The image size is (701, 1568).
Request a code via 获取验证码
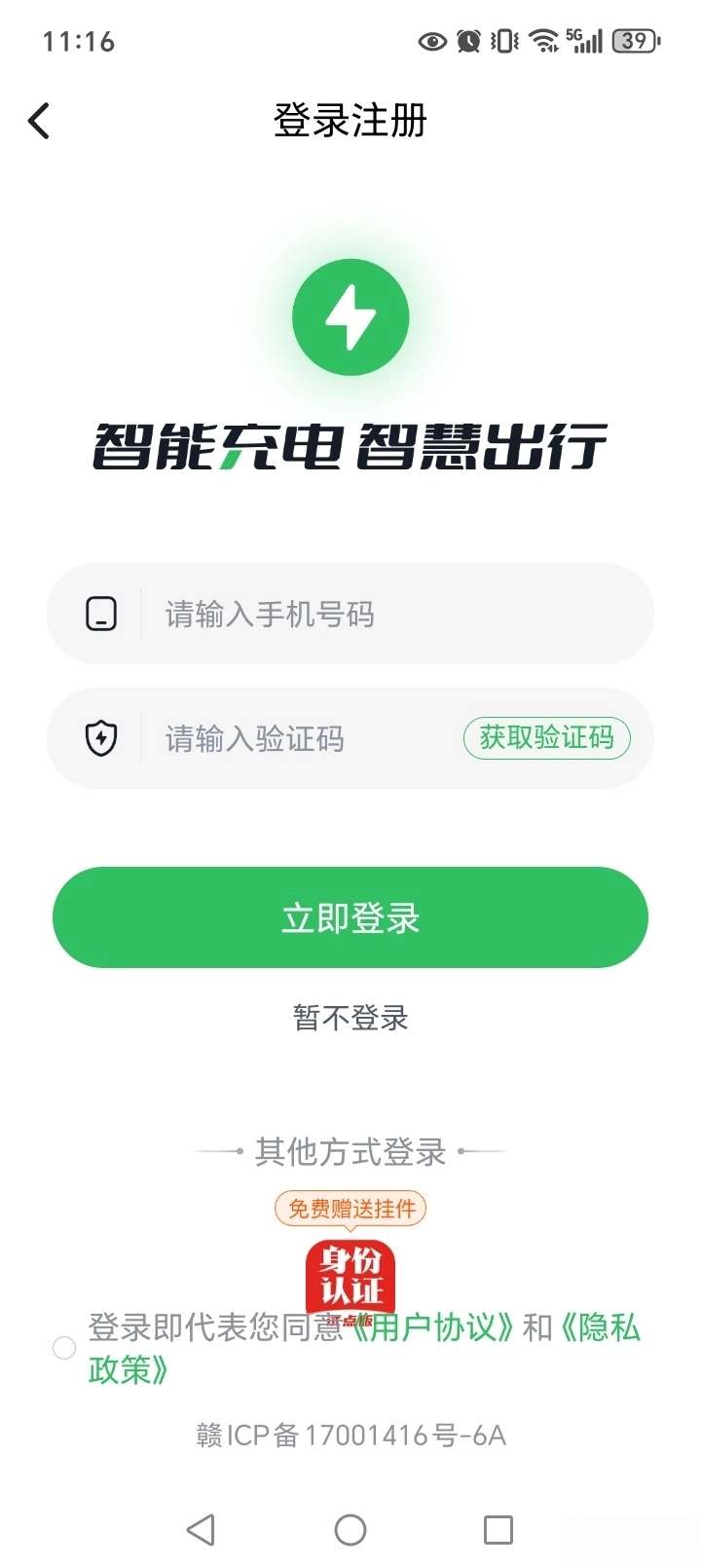[x=547, y=738]
